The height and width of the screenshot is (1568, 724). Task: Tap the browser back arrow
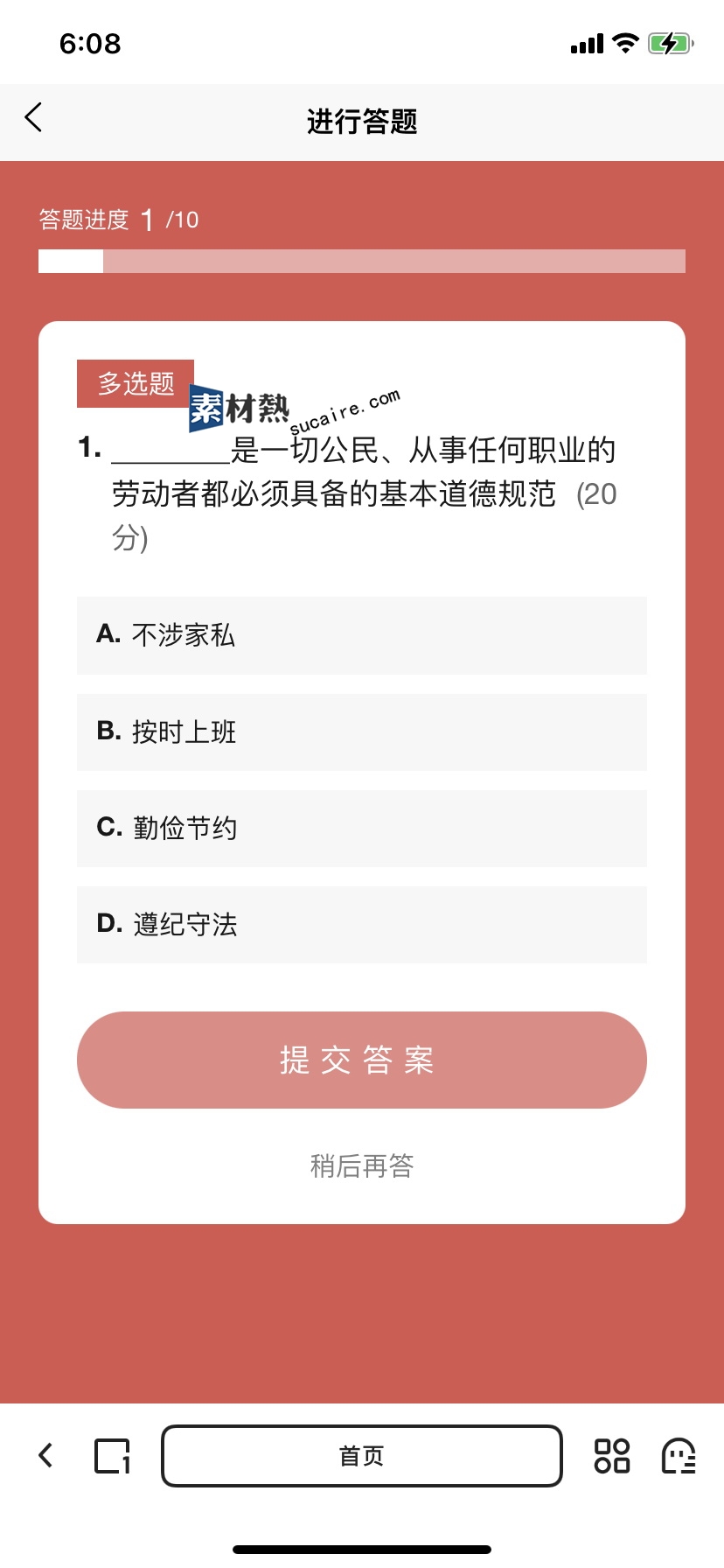(45, 1455)
